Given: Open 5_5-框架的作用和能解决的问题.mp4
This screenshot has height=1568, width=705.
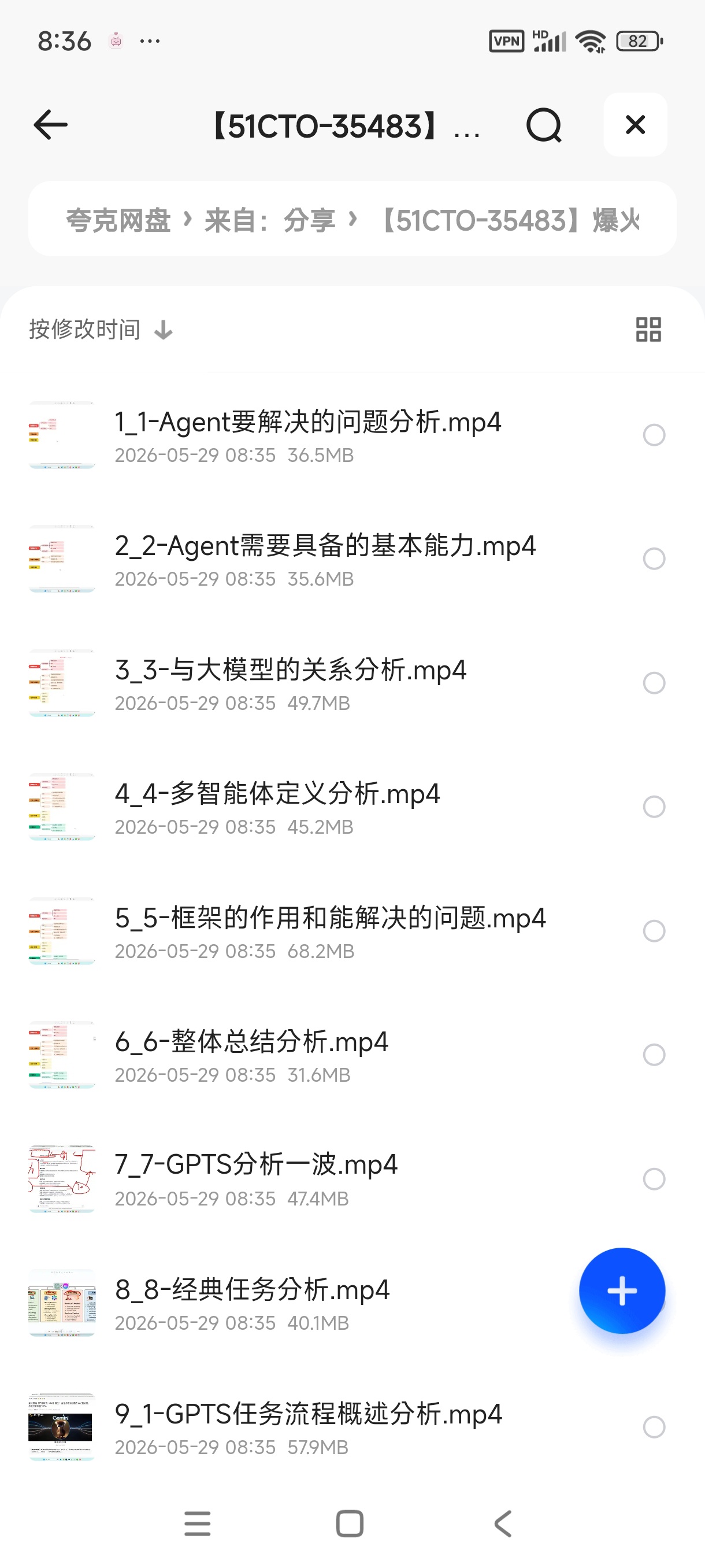Looking at the screenshot, I should pyautogui.click(x=331, y=931).
